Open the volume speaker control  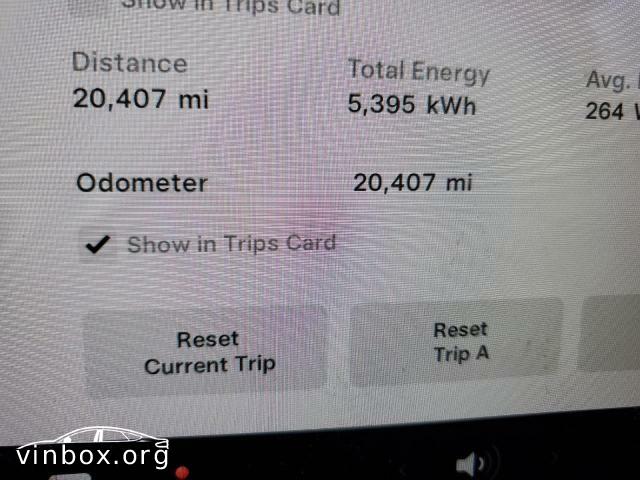pos(476,464)
